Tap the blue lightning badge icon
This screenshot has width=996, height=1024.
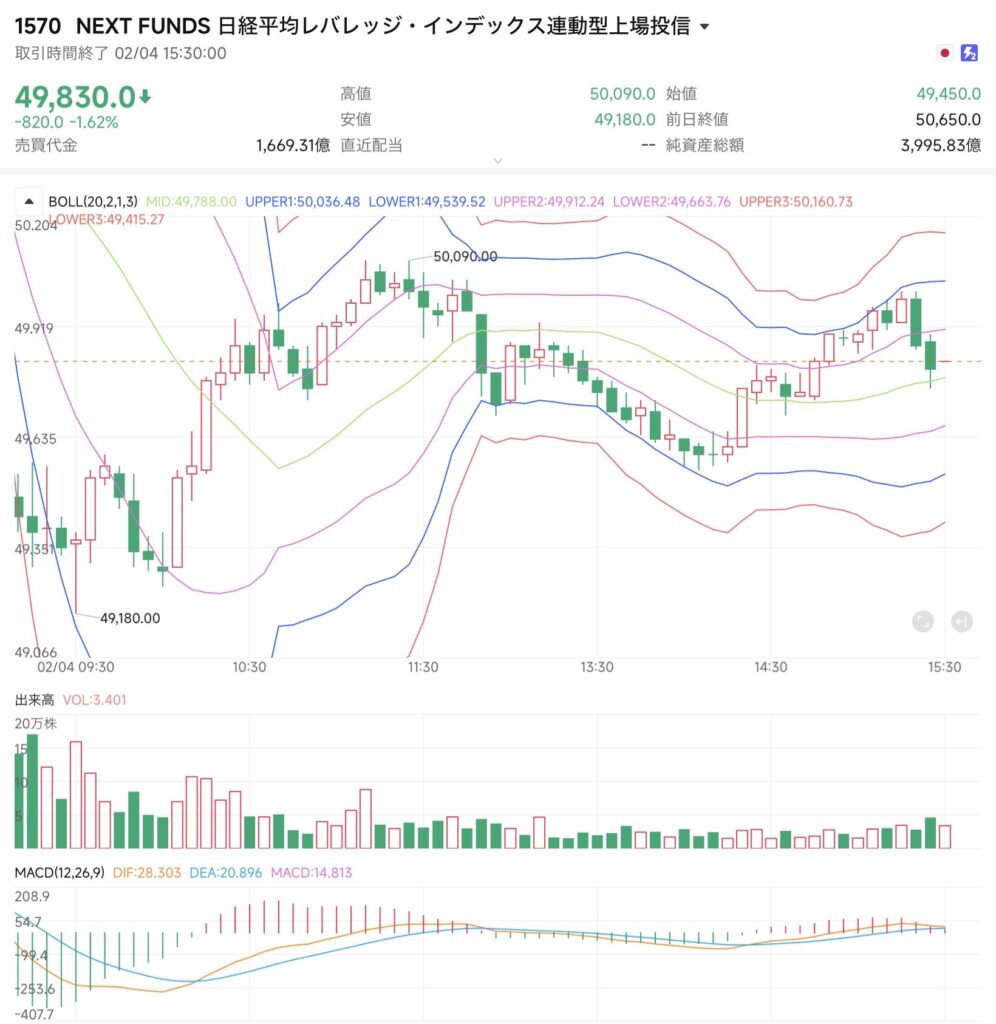(x=969, y=54)
